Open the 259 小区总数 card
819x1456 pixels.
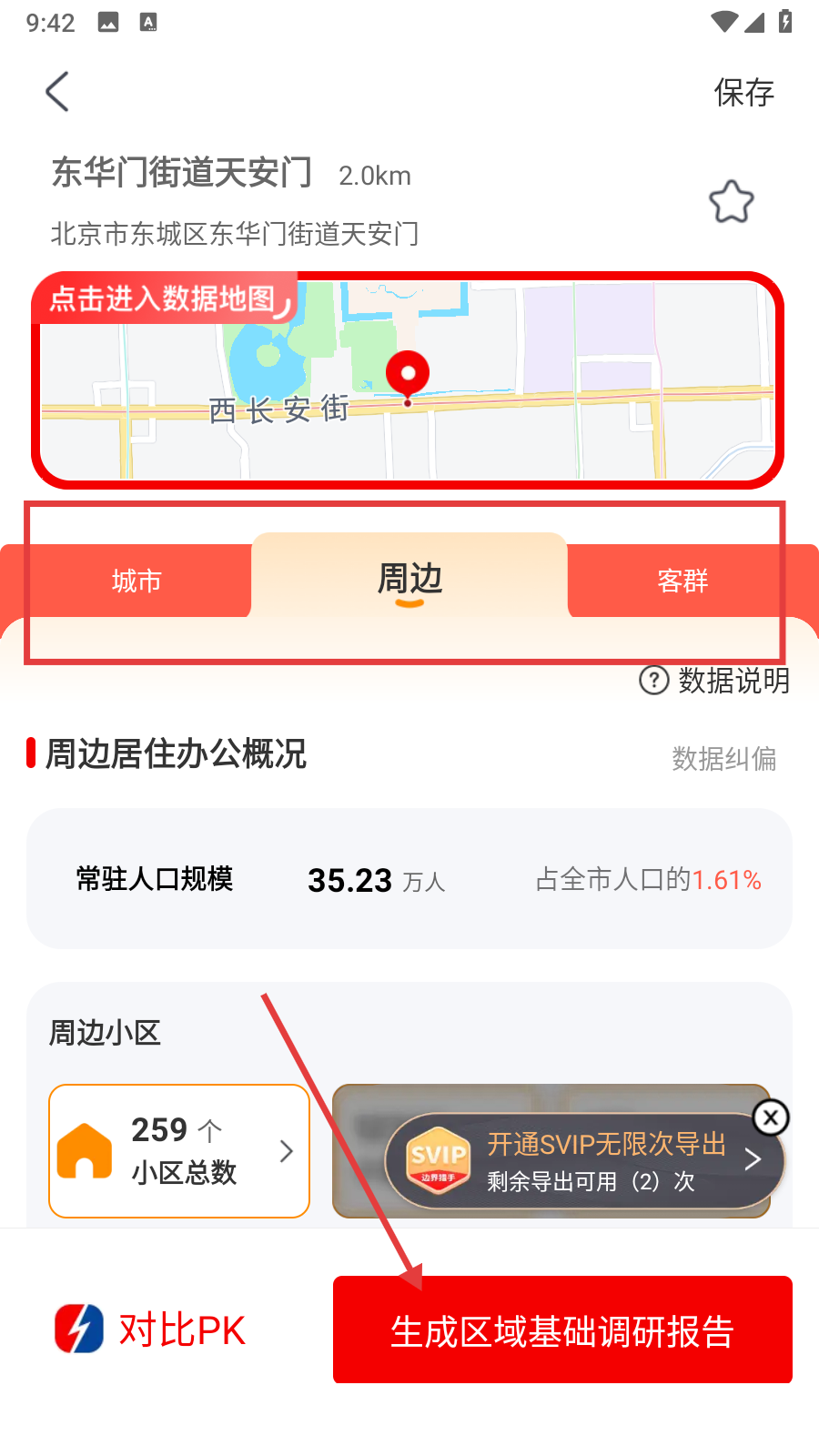(179, 1150)
